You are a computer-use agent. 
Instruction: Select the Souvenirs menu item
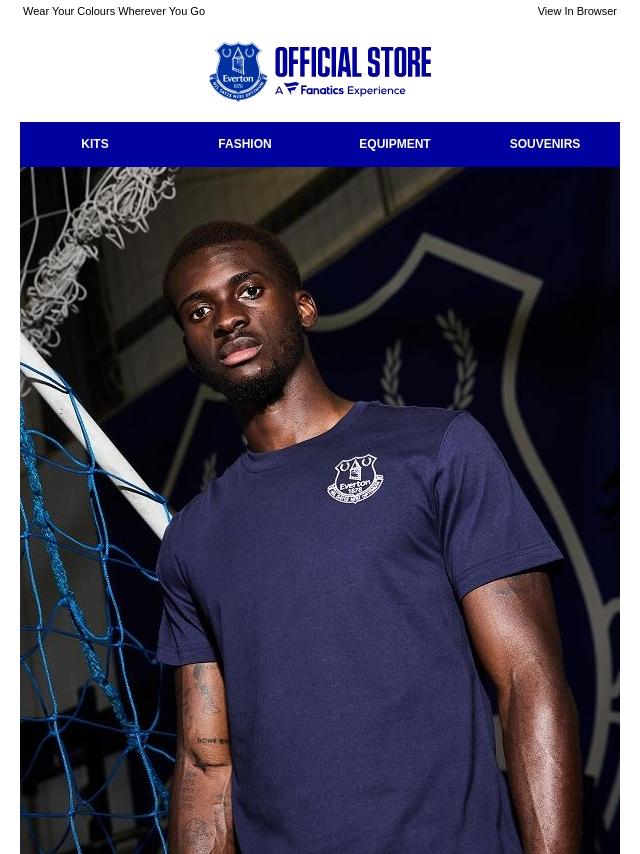tap(544, 144)
